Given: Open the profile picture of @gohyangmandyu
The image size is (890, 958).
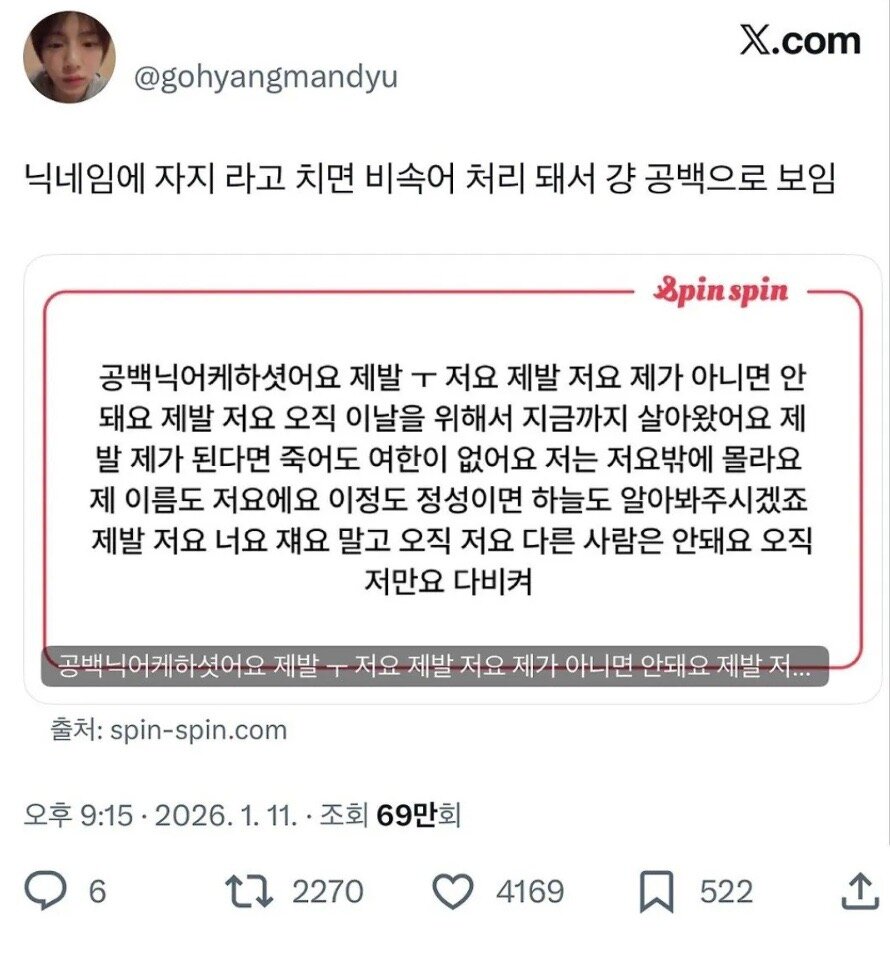Looking at the screenshot, I should tap(69, 57).
